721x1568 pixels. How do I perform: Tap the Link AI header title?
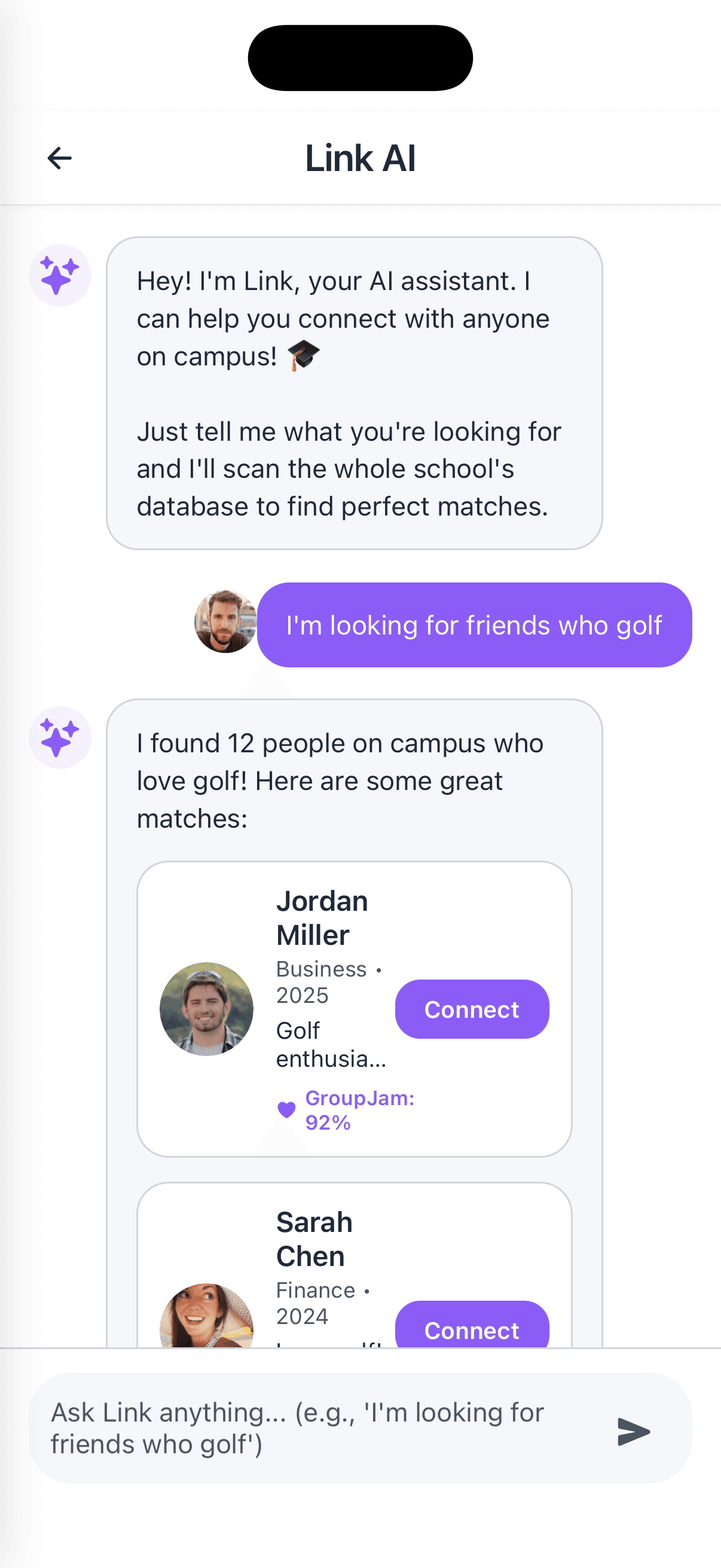coord(360,158)
